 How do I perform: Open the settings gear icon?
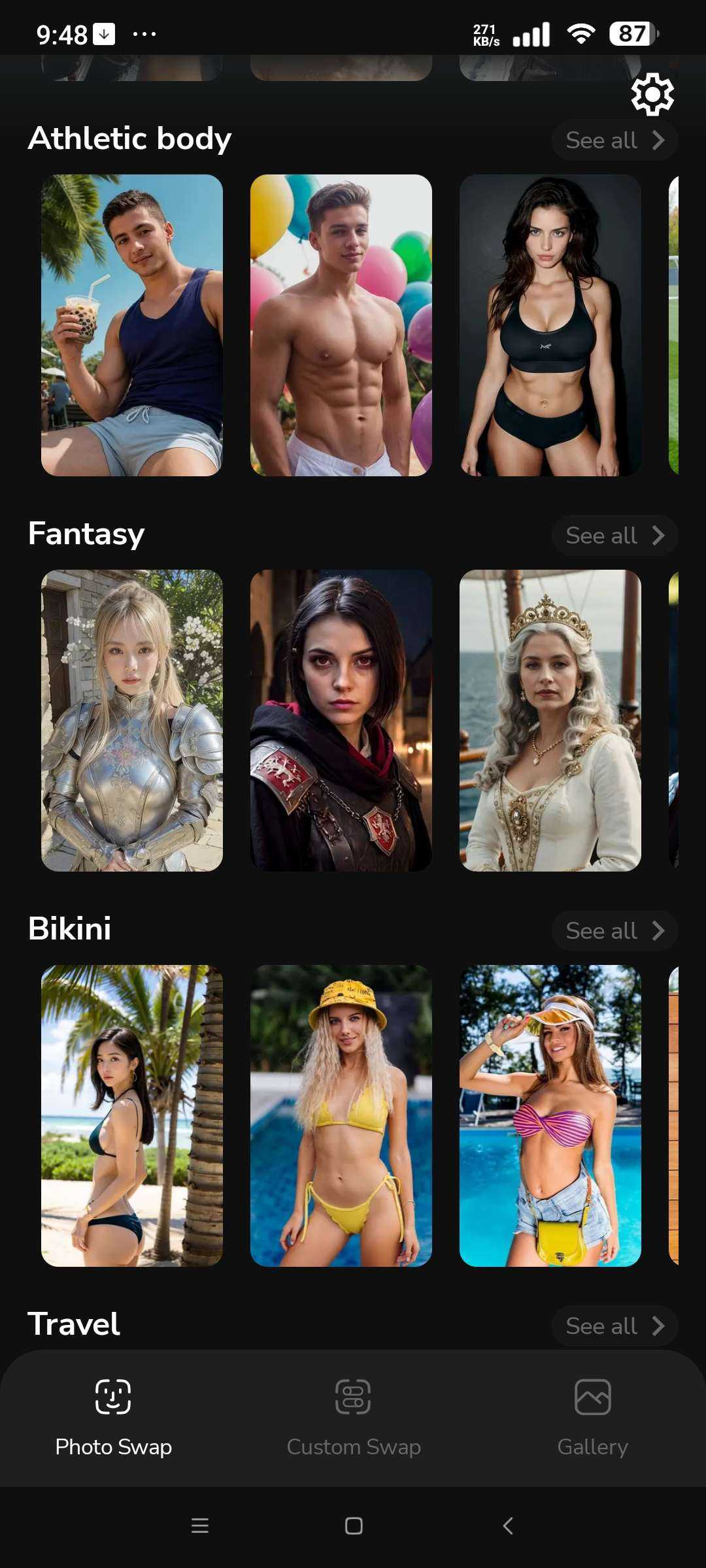click(x=652, y=95)
